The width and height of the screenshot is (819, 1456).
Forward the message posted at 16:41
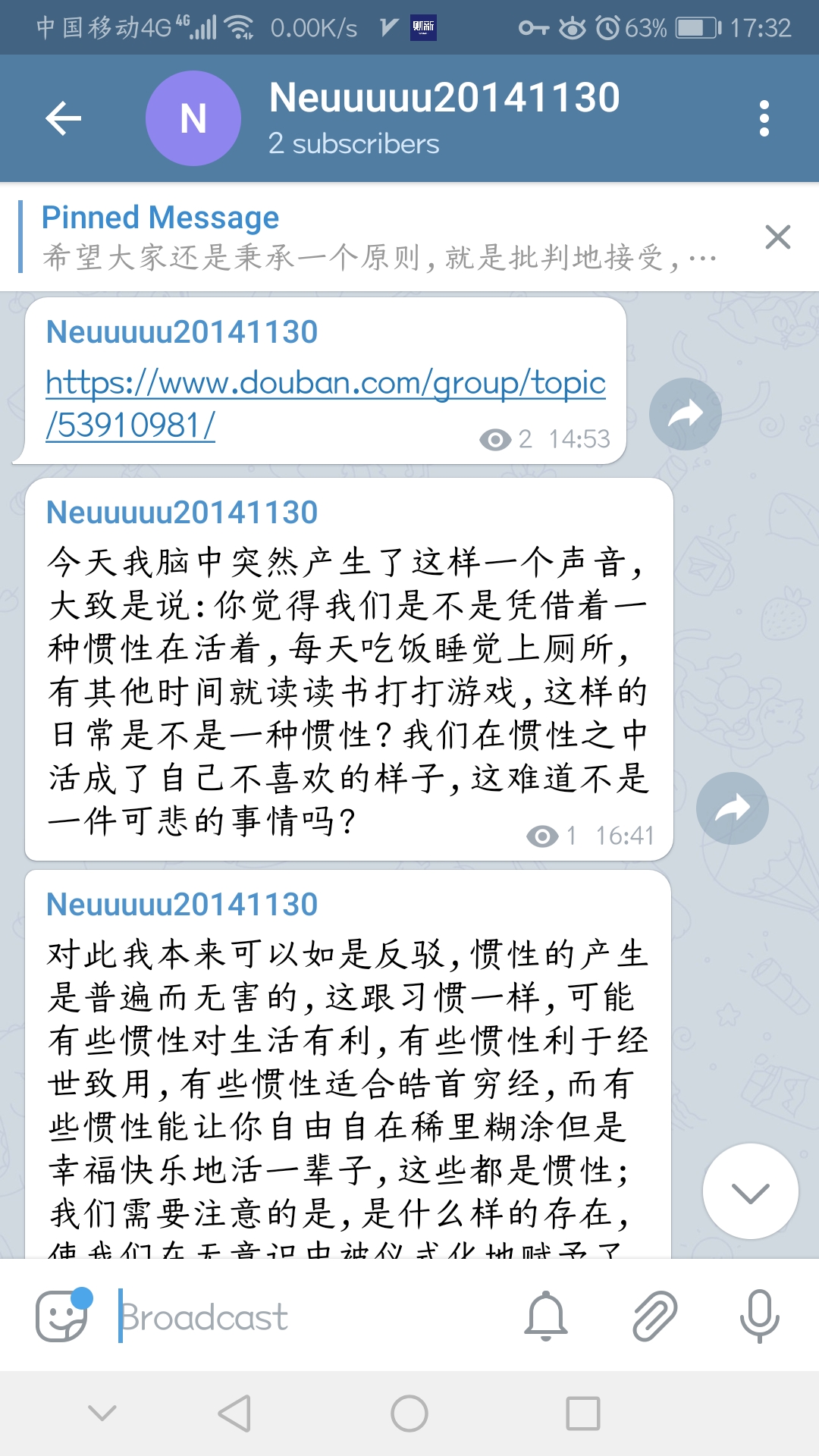(732, 808)
